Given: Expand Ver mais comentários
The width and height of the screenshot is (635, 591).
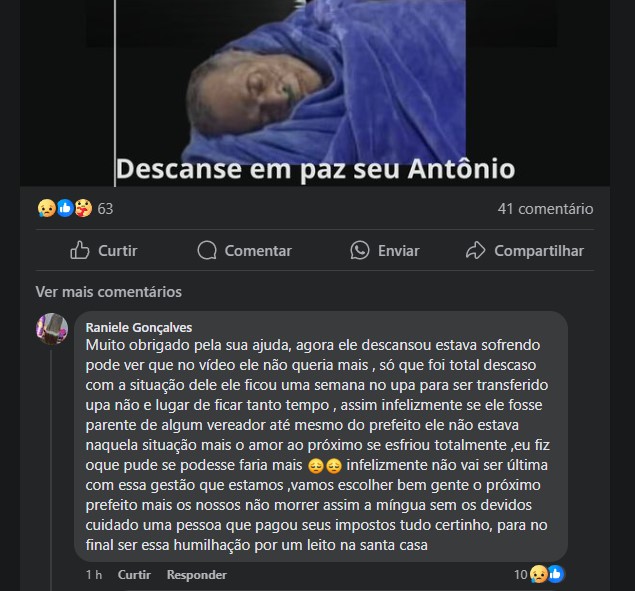Looking at the screenshot, I should 108,292.
